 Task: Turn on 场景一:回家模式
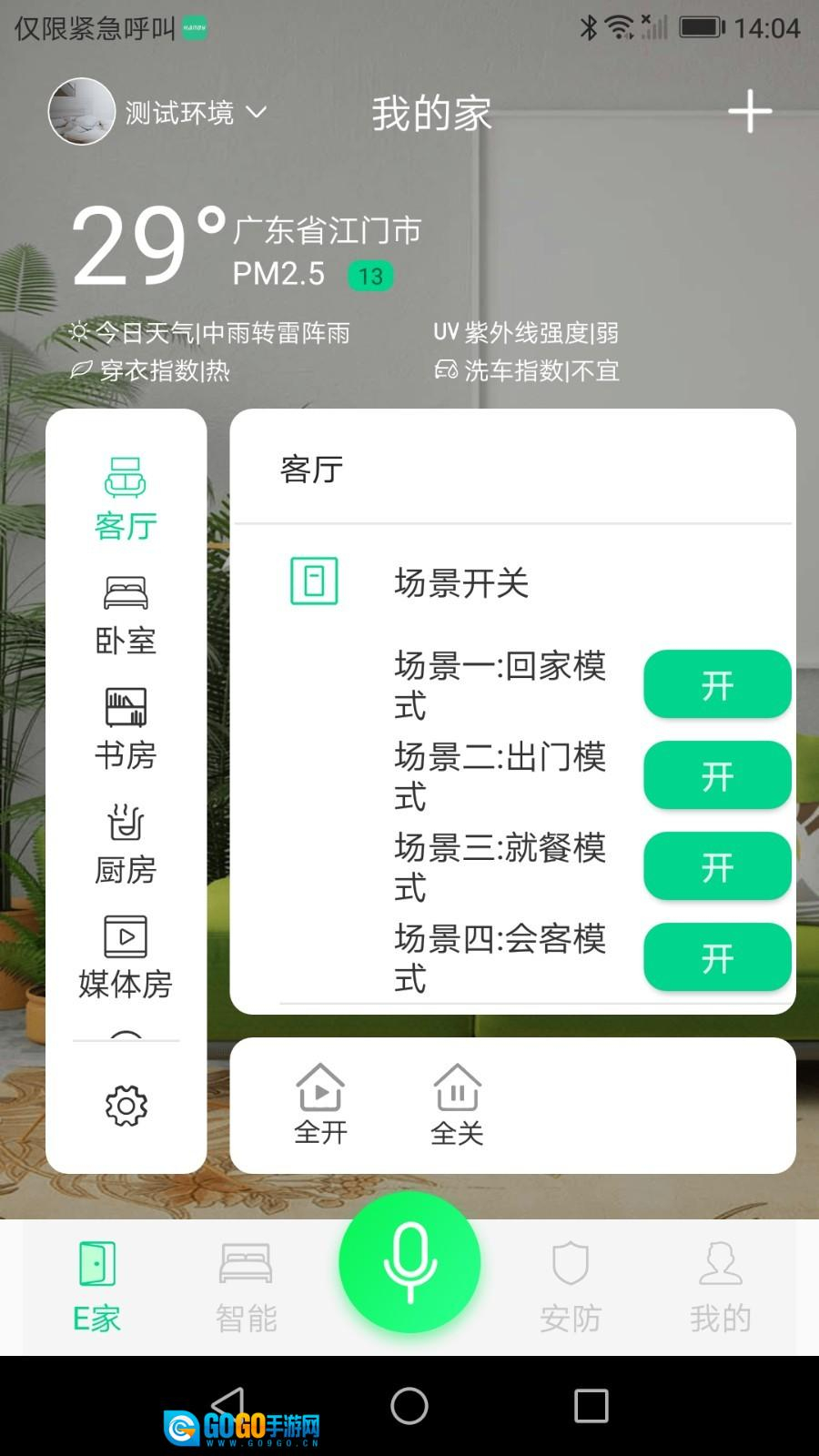coord(717,684)
